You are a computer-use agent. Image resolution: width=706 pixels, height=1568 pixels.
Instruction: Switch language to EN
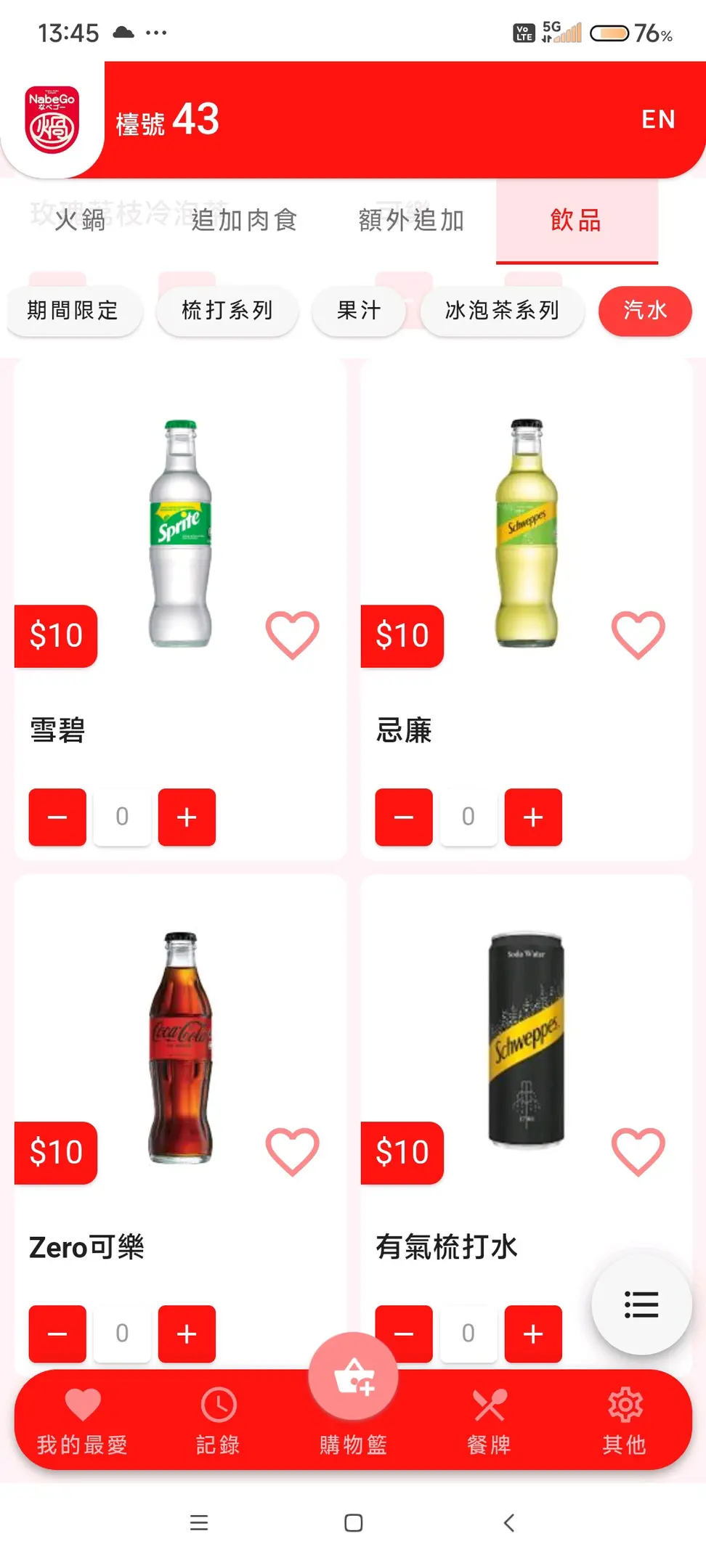pyautogui.click(x=658, y=119)
